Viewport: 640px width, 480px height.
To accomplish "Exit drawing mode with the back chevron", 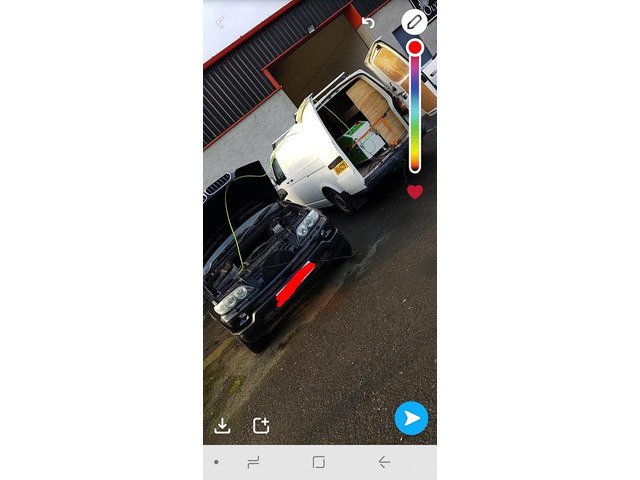I will click(x=220, y=22).
